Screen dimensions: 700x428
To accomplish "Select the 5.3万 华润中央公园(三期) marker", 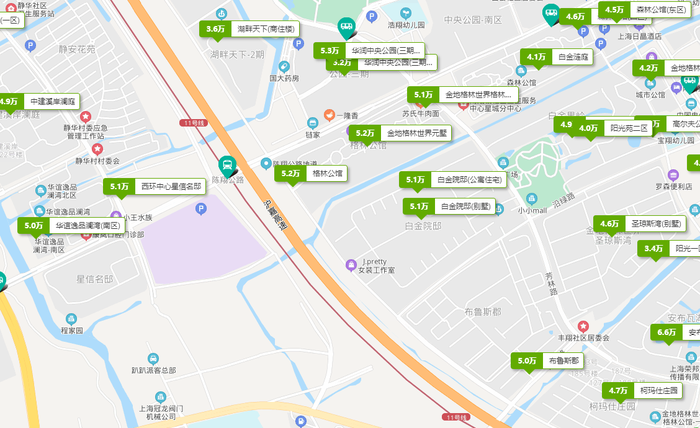I will pyautogui.click(x=372, y=49).
